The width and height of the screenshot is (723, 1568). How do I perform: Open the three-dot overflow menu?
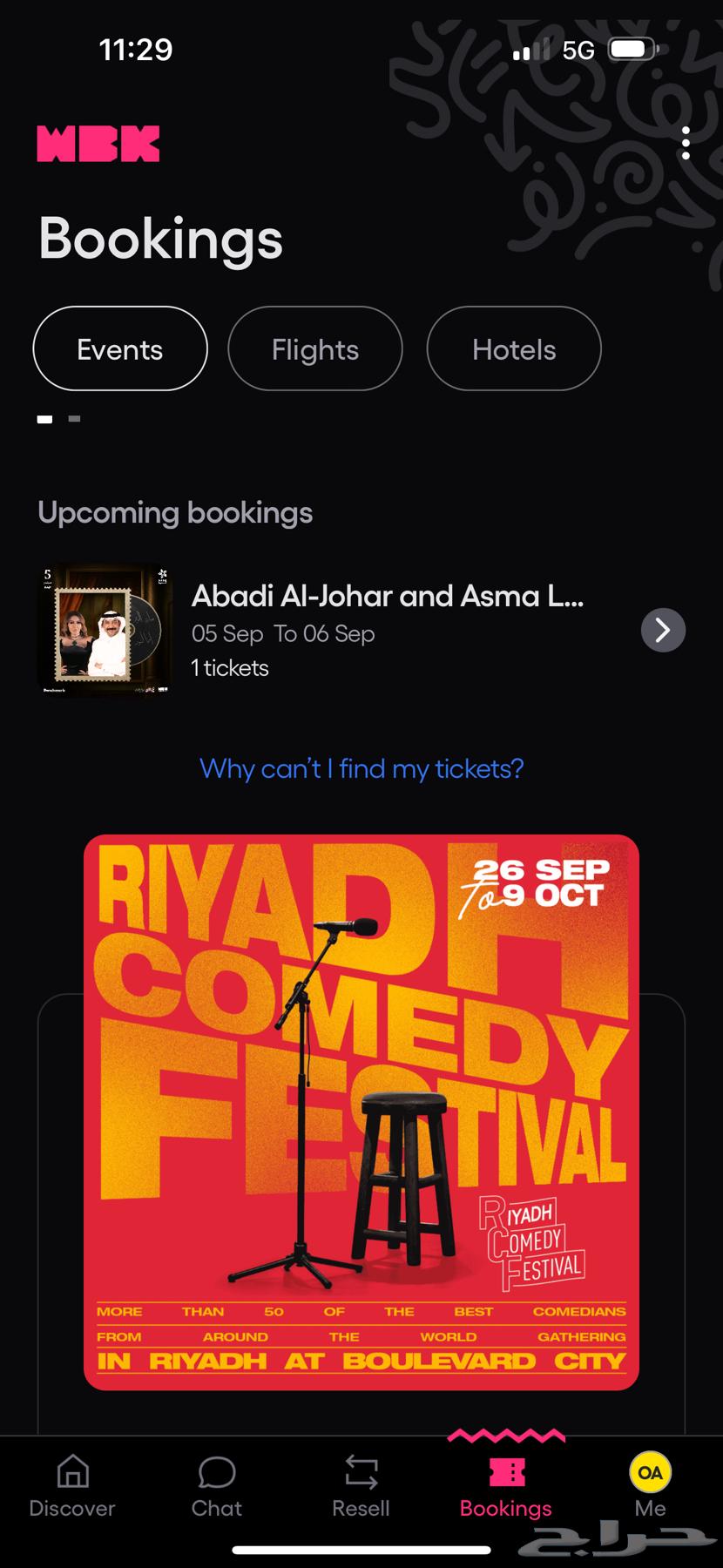click(686, 143)
